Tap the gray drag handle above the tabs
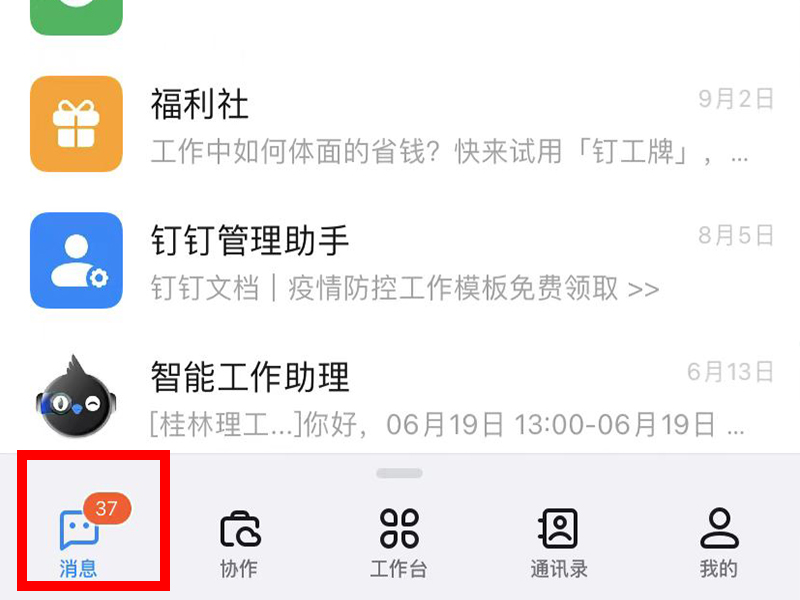Screen dimensions: 800x600 coord(399,473)
